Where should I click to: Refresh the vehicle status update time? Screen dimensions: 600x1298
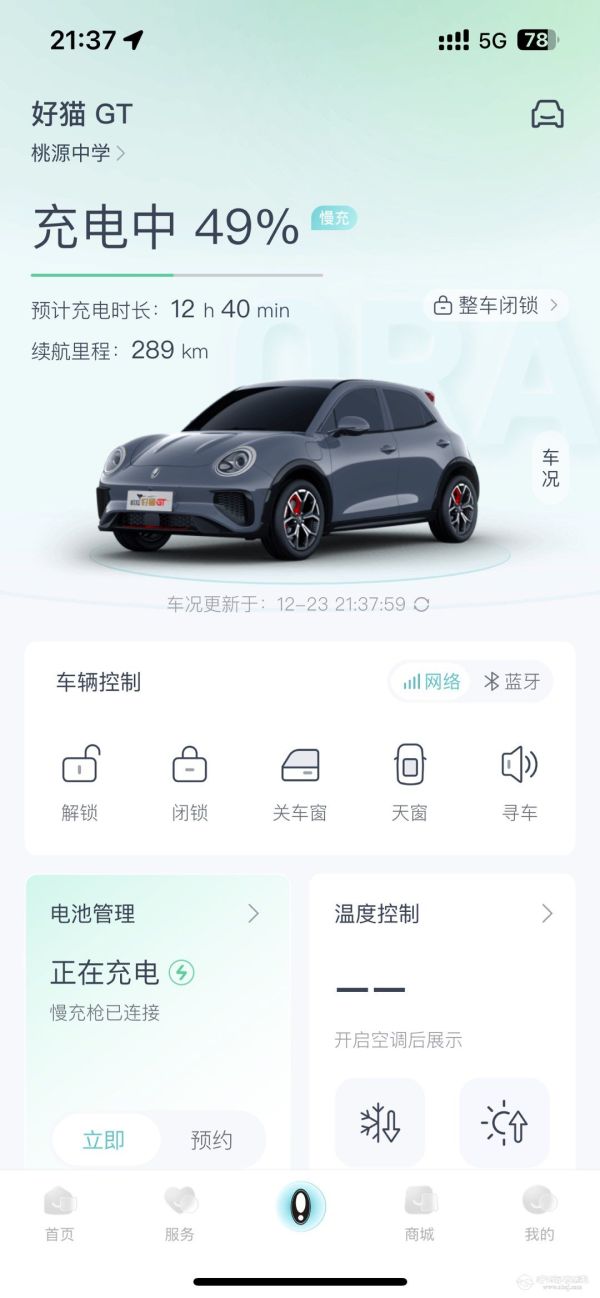tap(422, 604)
